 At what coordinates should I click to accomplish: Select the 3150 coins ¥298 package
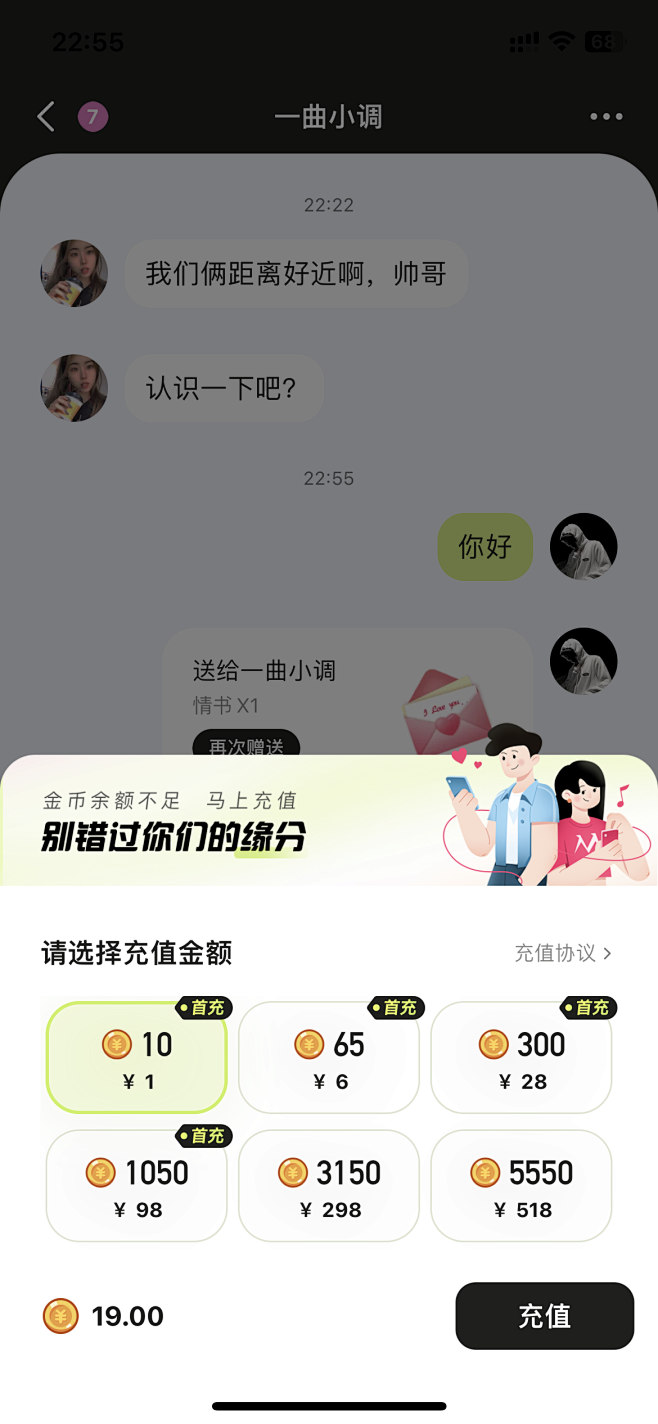point(329,1186)
